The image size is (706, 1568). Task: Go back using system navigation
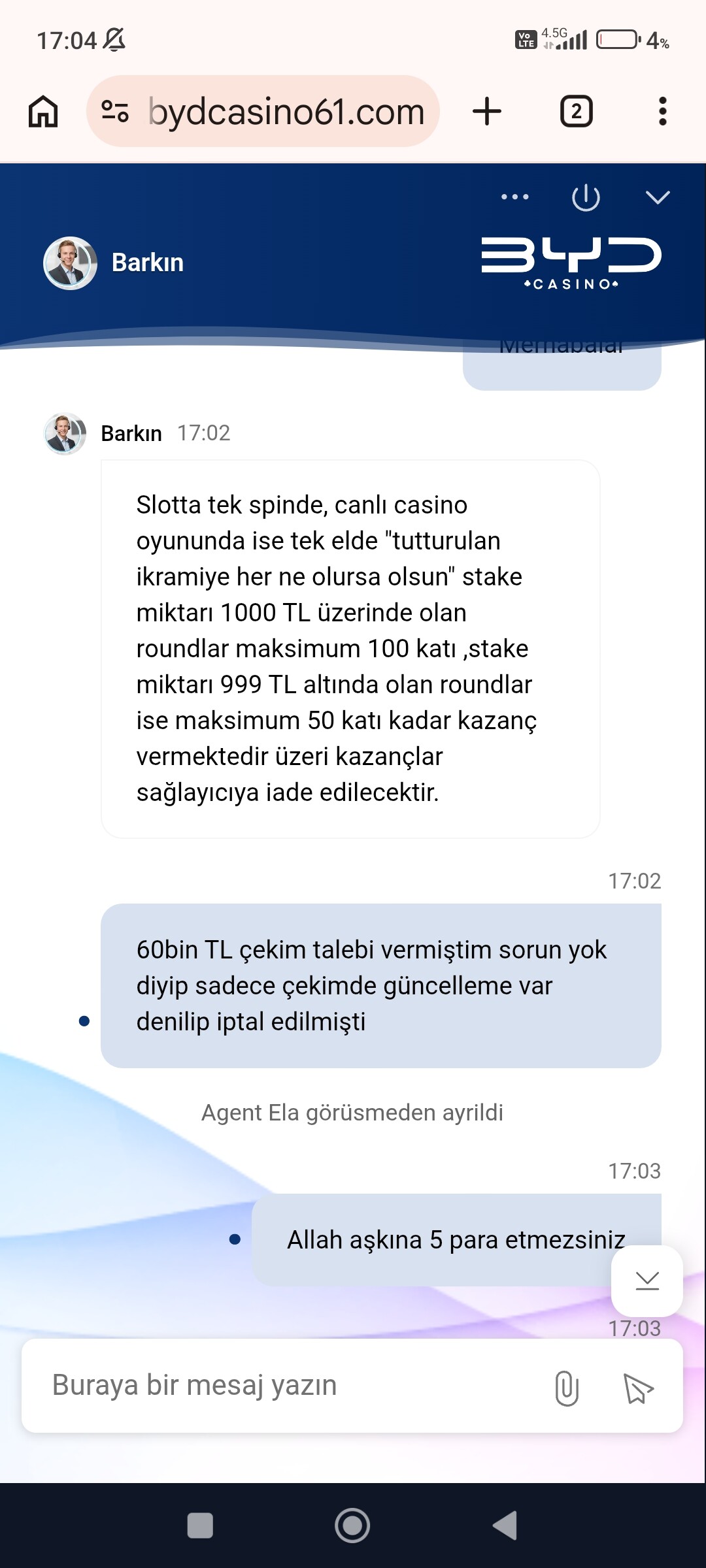(x=505, y=1526)
